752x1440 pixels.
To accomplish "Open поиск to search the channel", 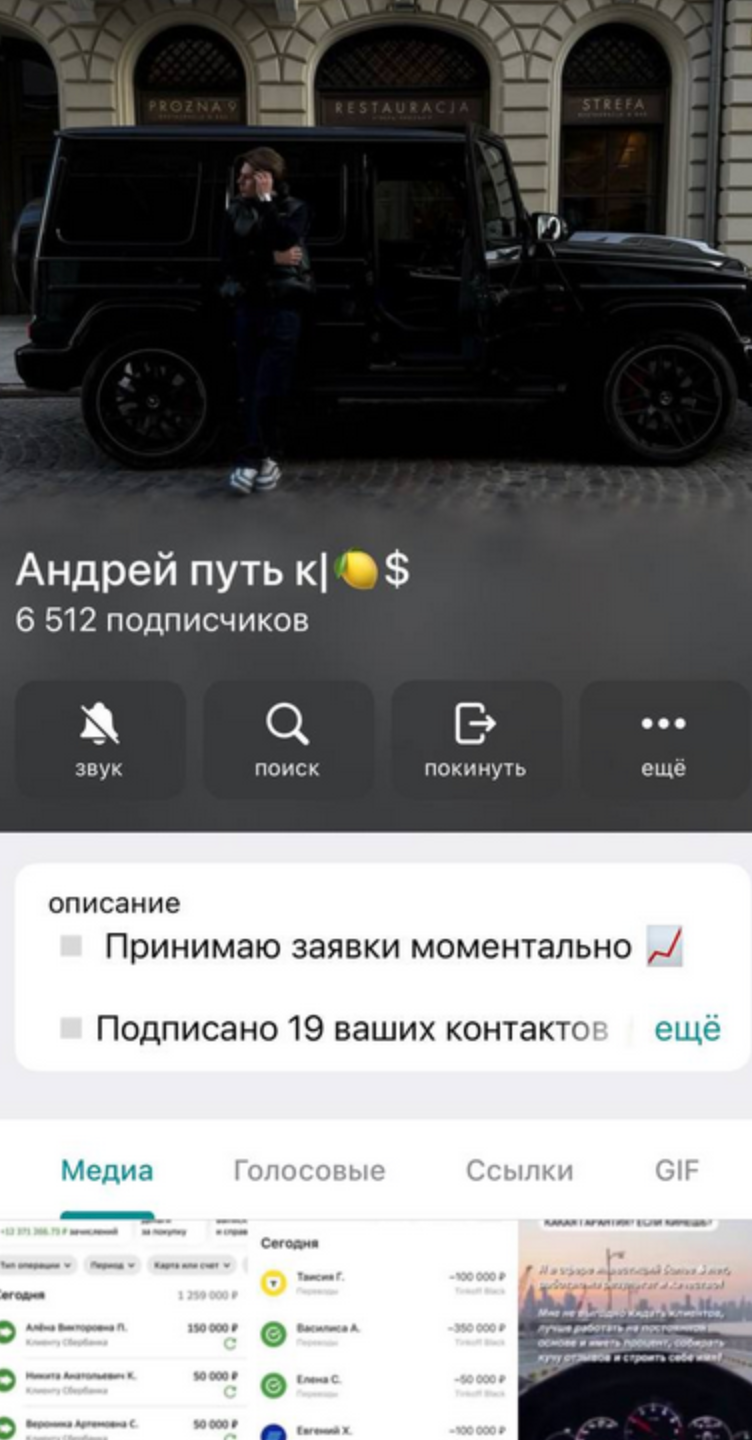I will [x=287, y=739].
